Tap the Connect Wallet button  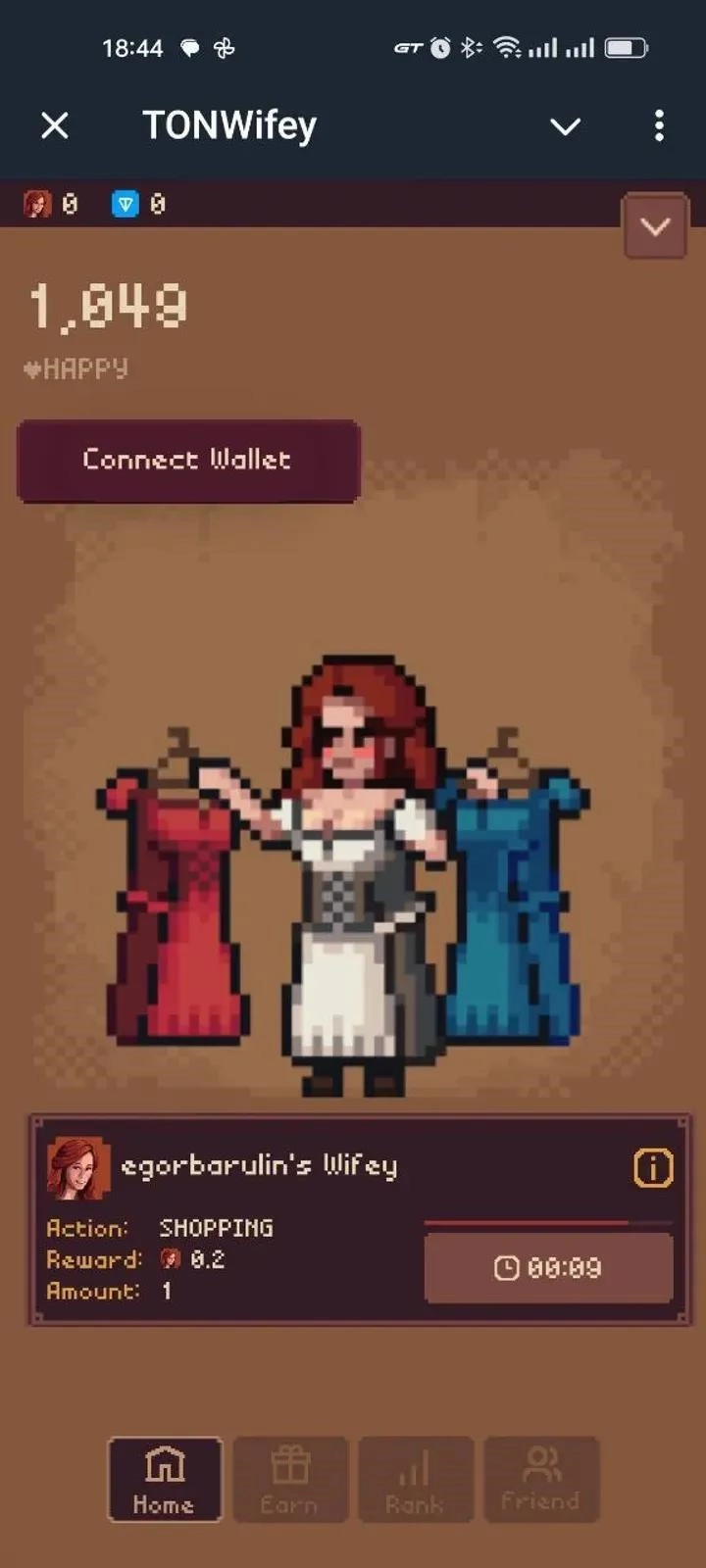(188, 461)
